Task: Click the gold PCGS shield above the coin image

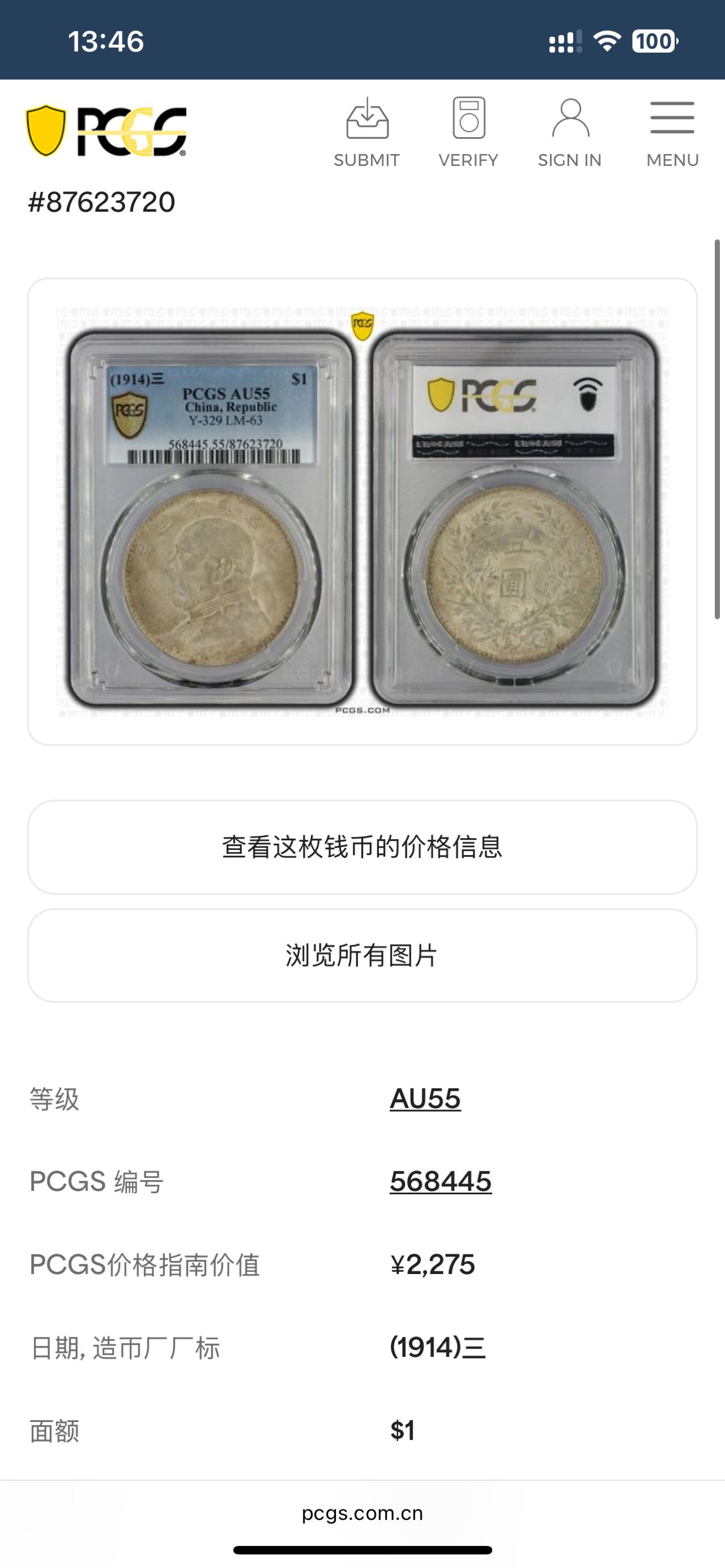Action: tap(364, 323)
